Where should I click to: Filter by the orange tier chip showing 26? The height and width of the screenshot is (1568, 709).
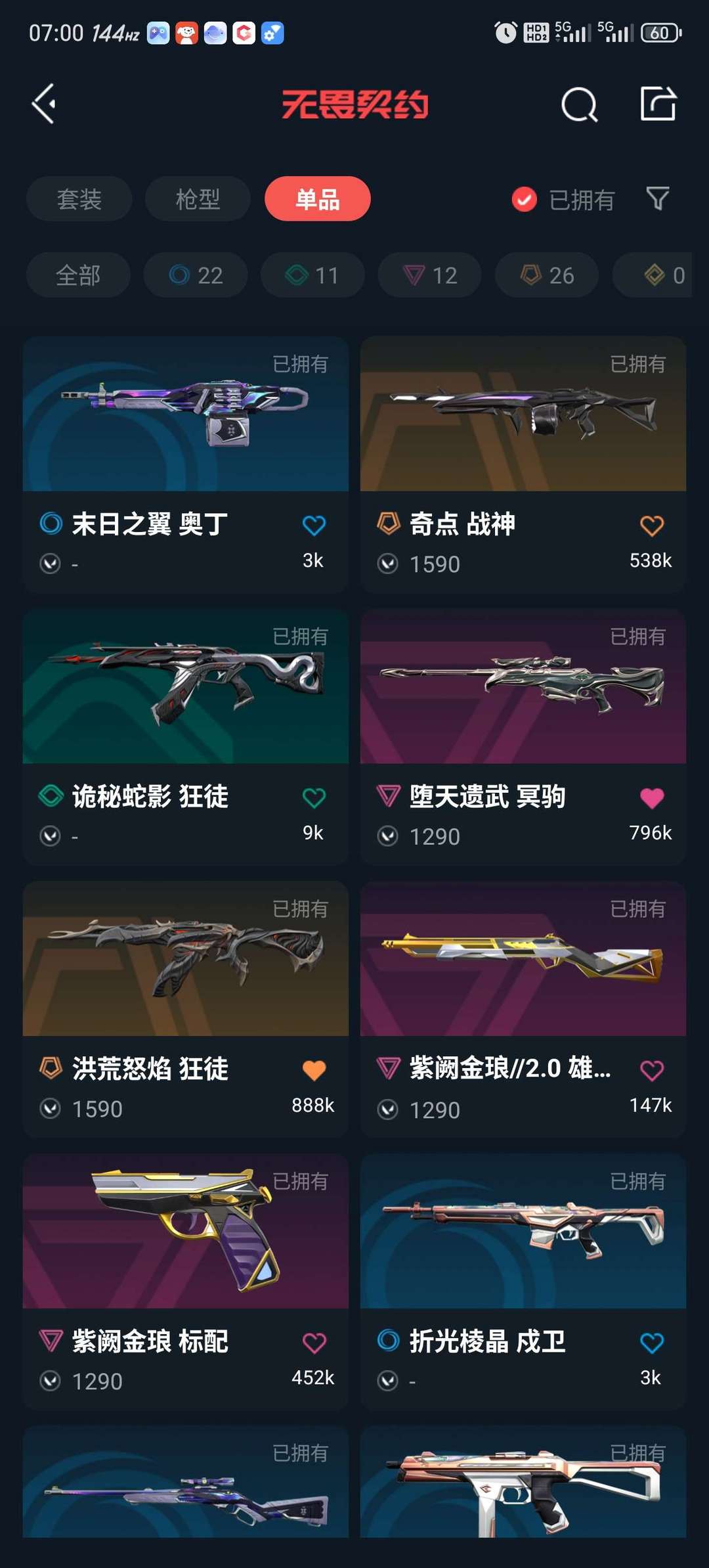tap(547, 275)
